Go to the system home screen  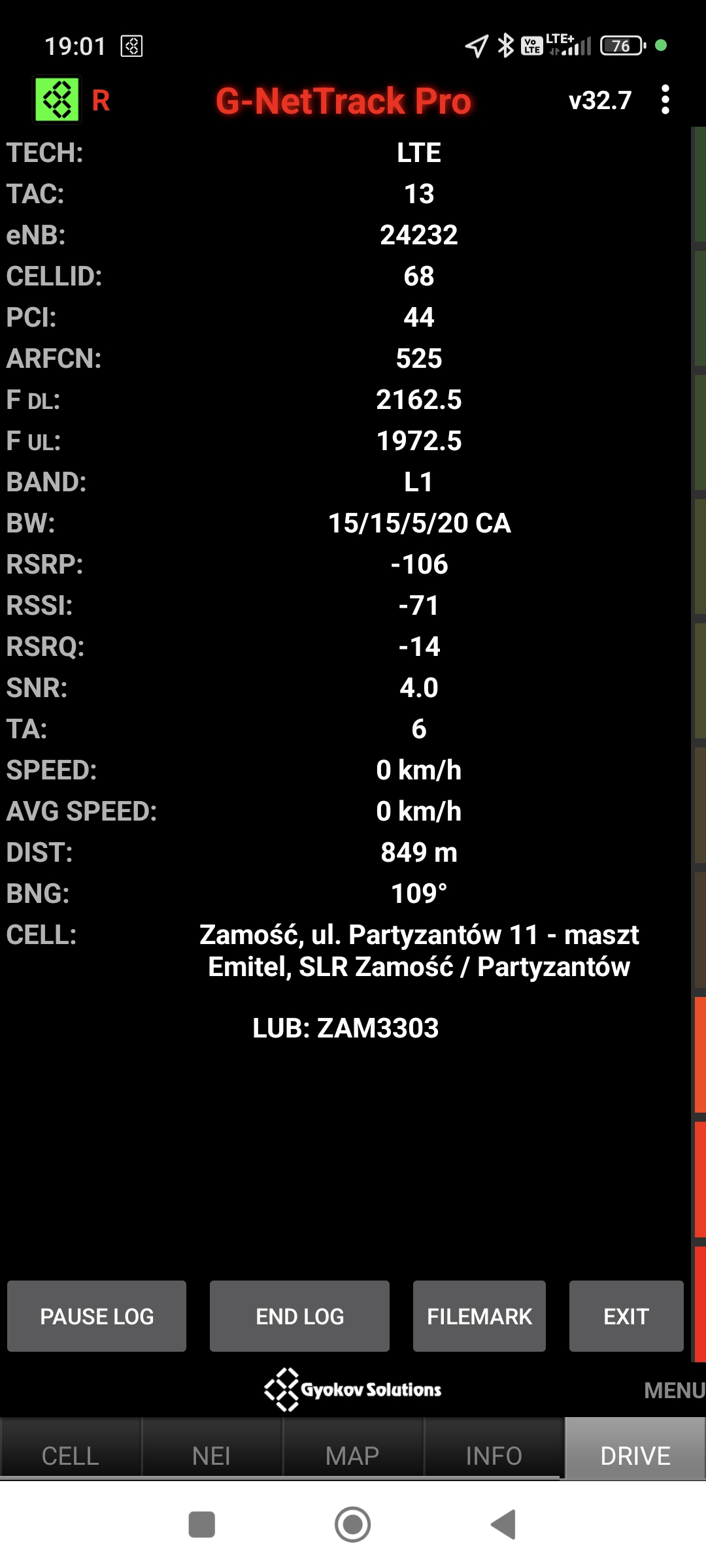pyautogui.click(x=352, y=1524)
